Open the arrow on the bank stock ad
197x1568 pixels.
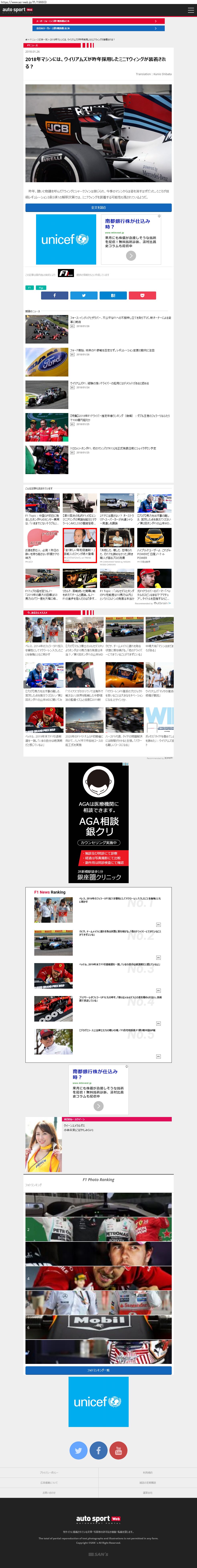coord(131,256)
